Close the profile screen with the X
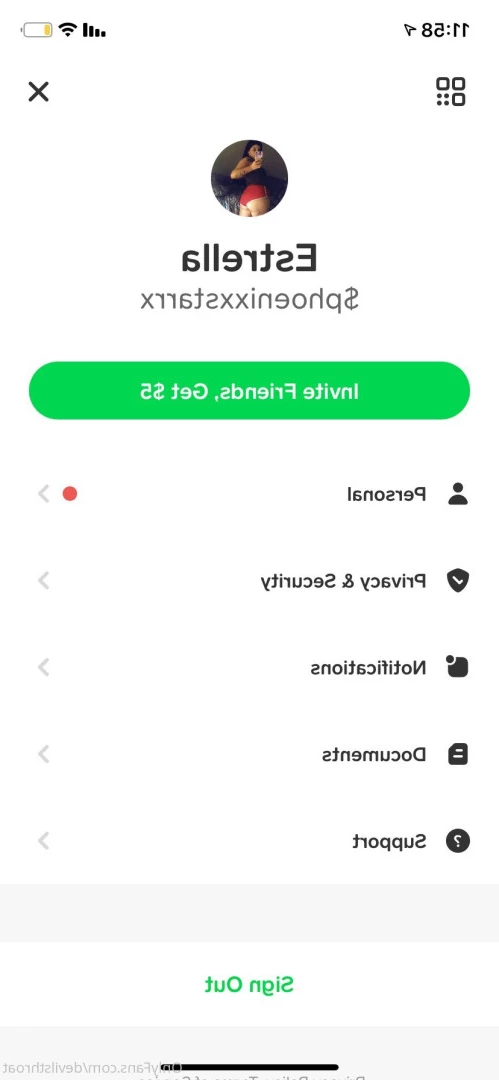This screenshot has width=499, height=1080. (39, 92)
